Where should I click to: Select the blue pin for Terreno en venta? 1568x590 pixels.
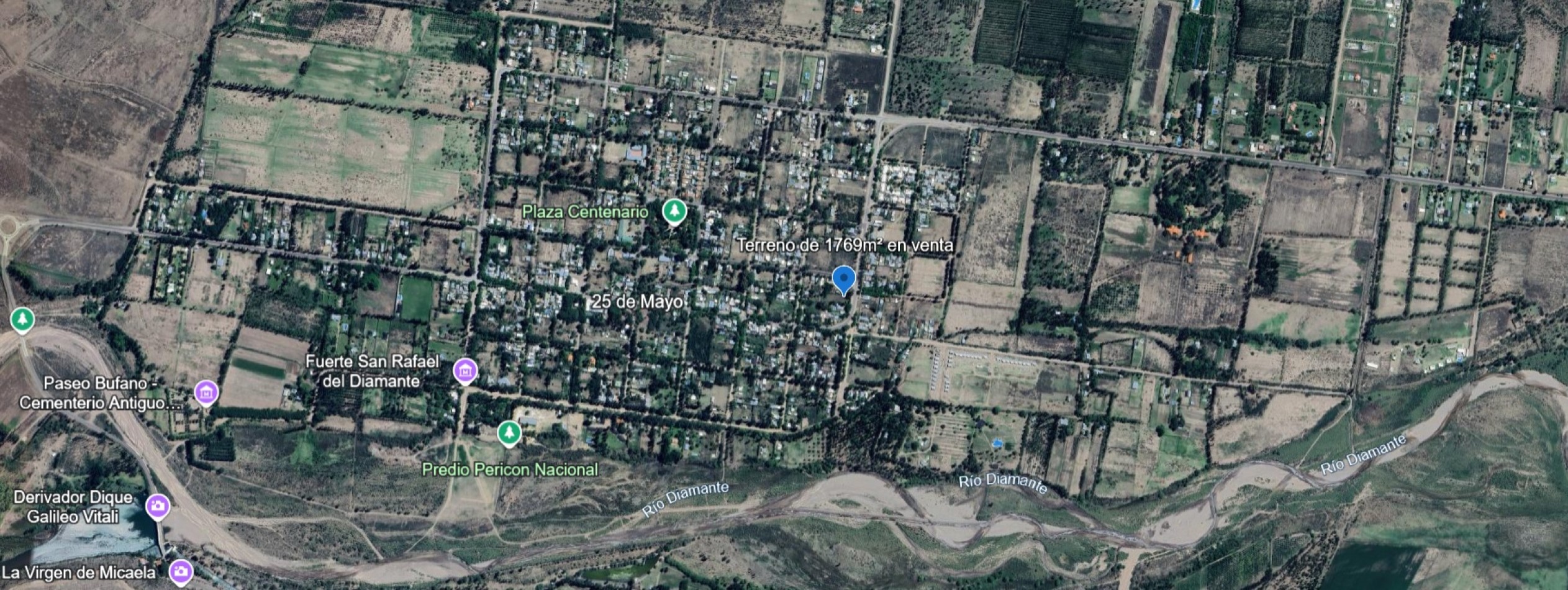843,278
